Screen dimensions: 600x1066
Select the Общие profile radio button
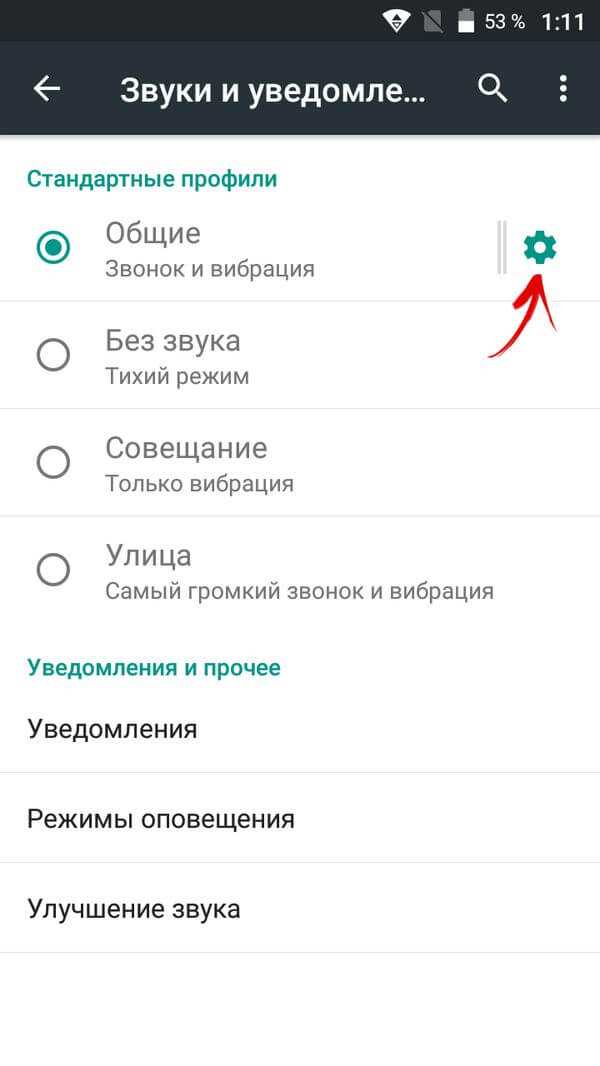click(53, 247)
